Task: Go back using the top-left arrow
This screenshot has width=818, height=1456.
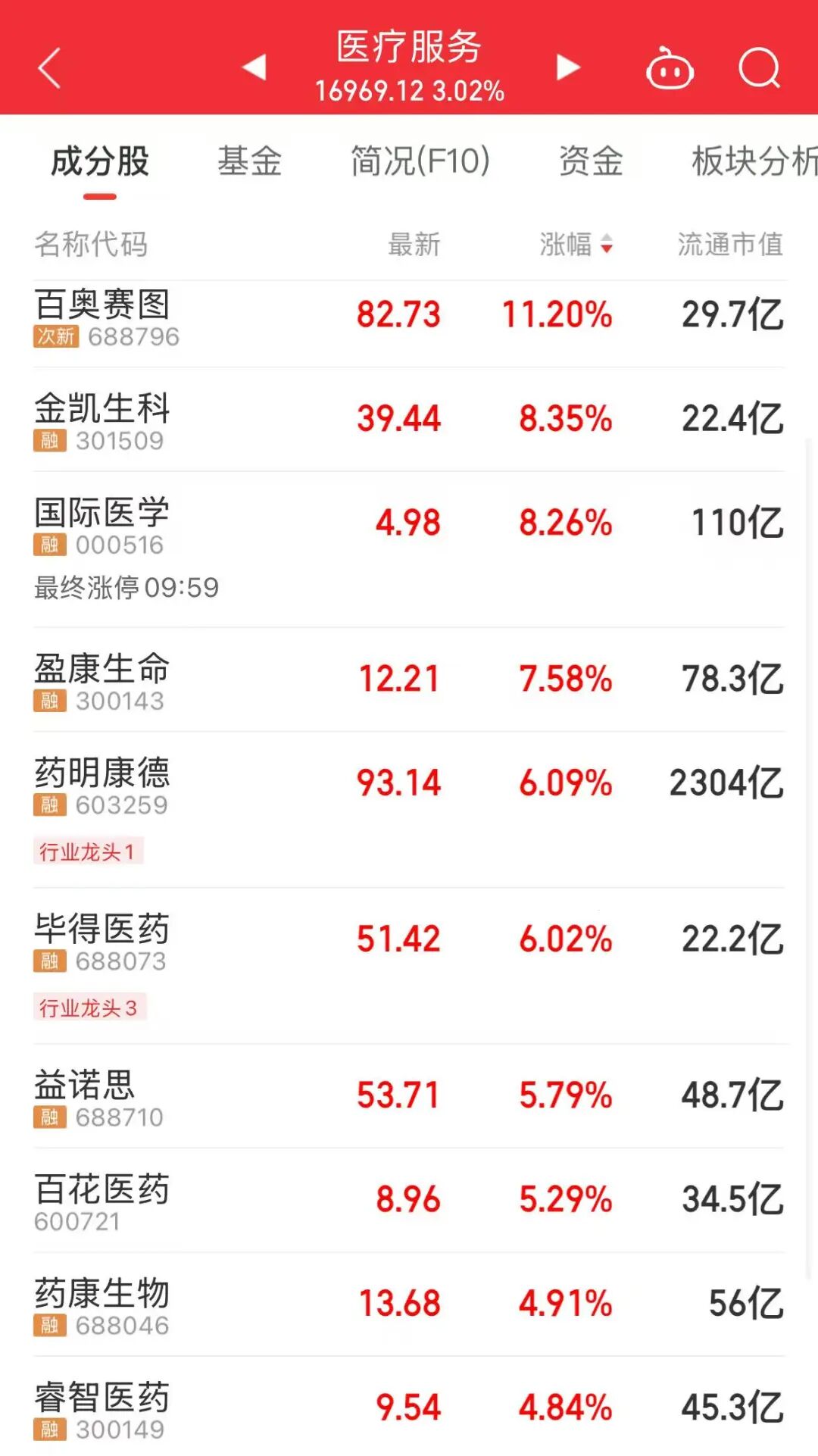Action: (x=49, y=68)
